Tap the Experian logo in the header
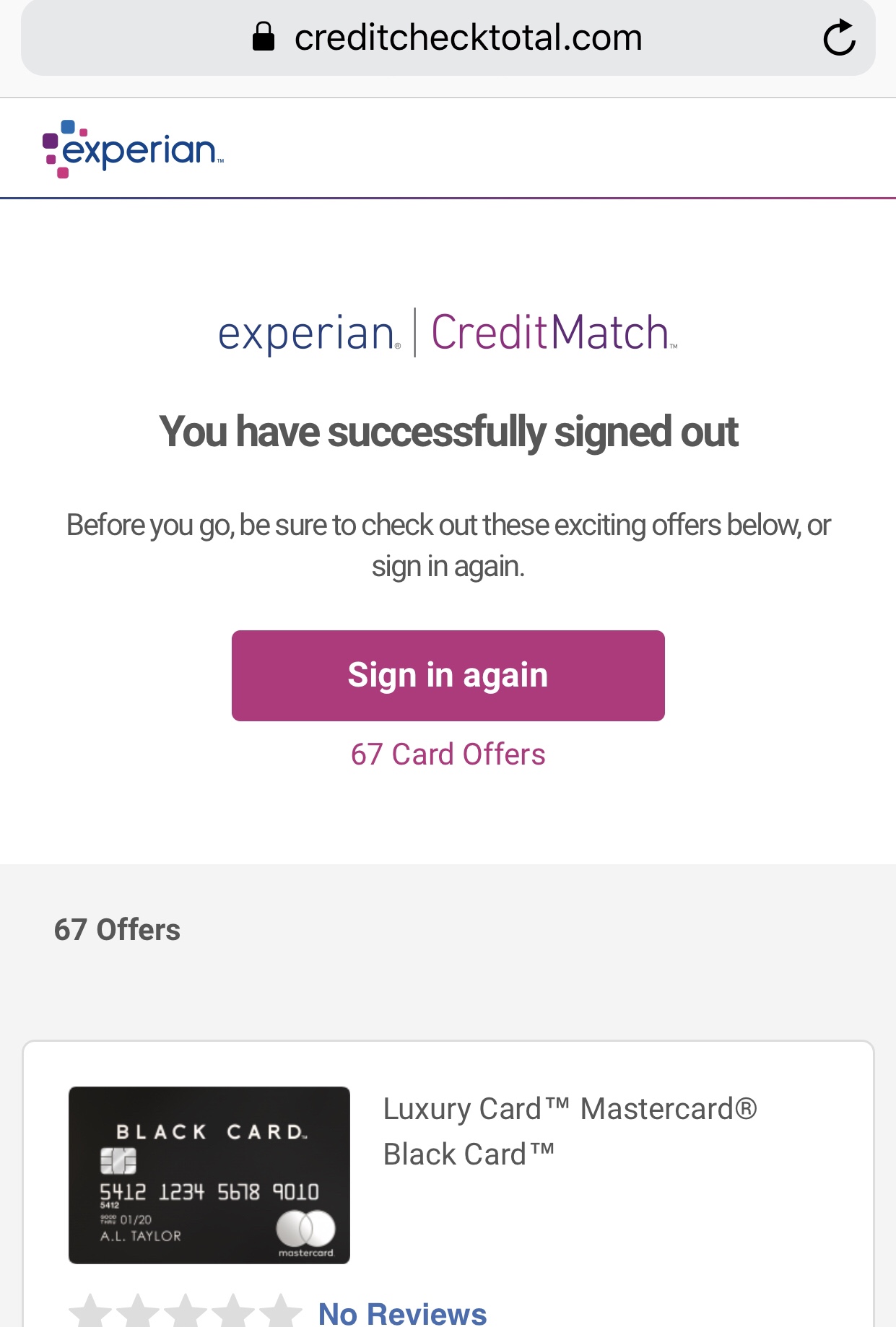Viewport: 896px width, 1327px height. pos(134,149)
